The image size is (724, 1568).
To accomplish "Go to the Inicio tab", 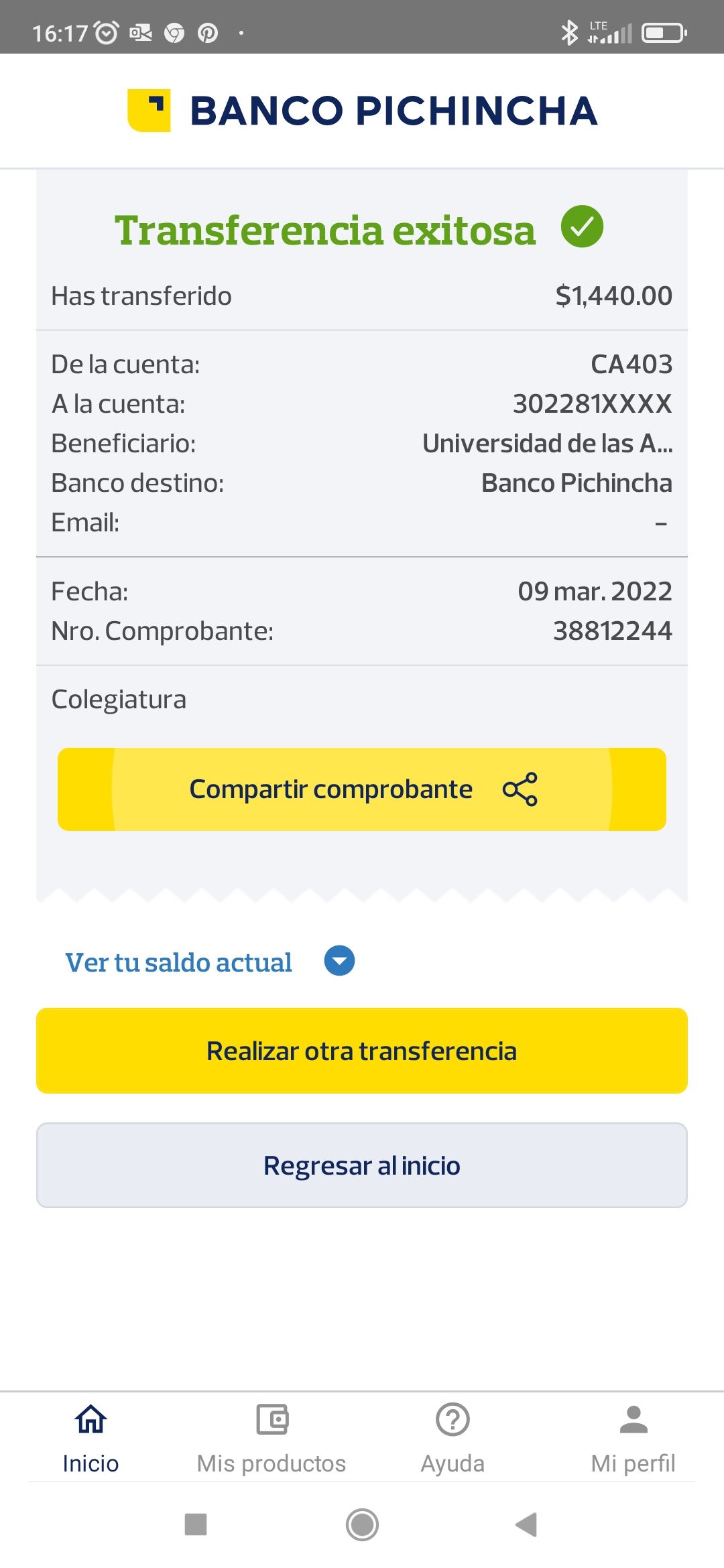I will pos(90,1439).
